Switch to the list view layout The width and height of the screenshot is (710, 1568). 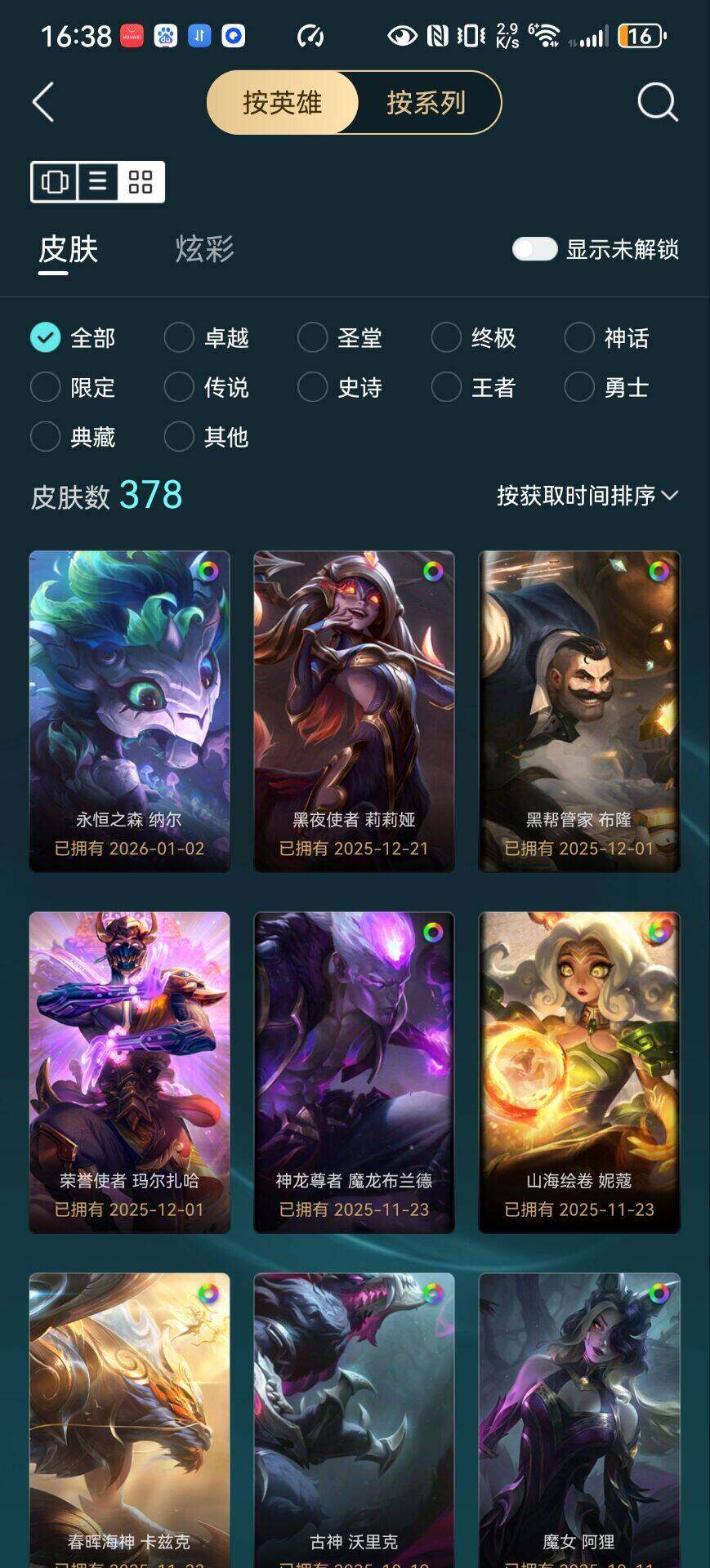click(x=98, y=181)
